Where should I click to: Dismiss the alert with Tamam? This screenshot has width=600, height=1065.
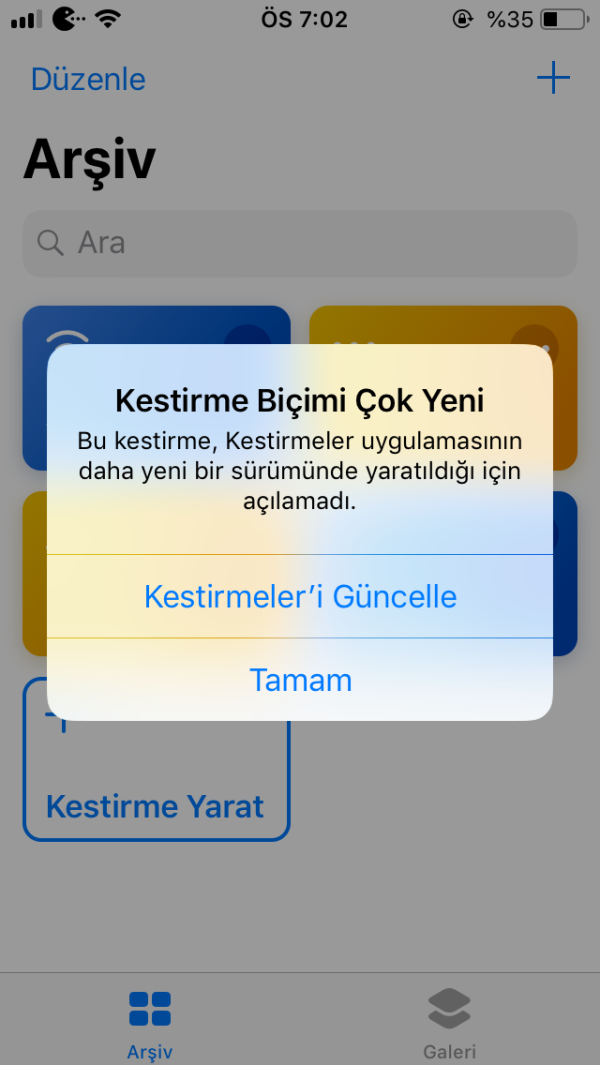point(300,681)
